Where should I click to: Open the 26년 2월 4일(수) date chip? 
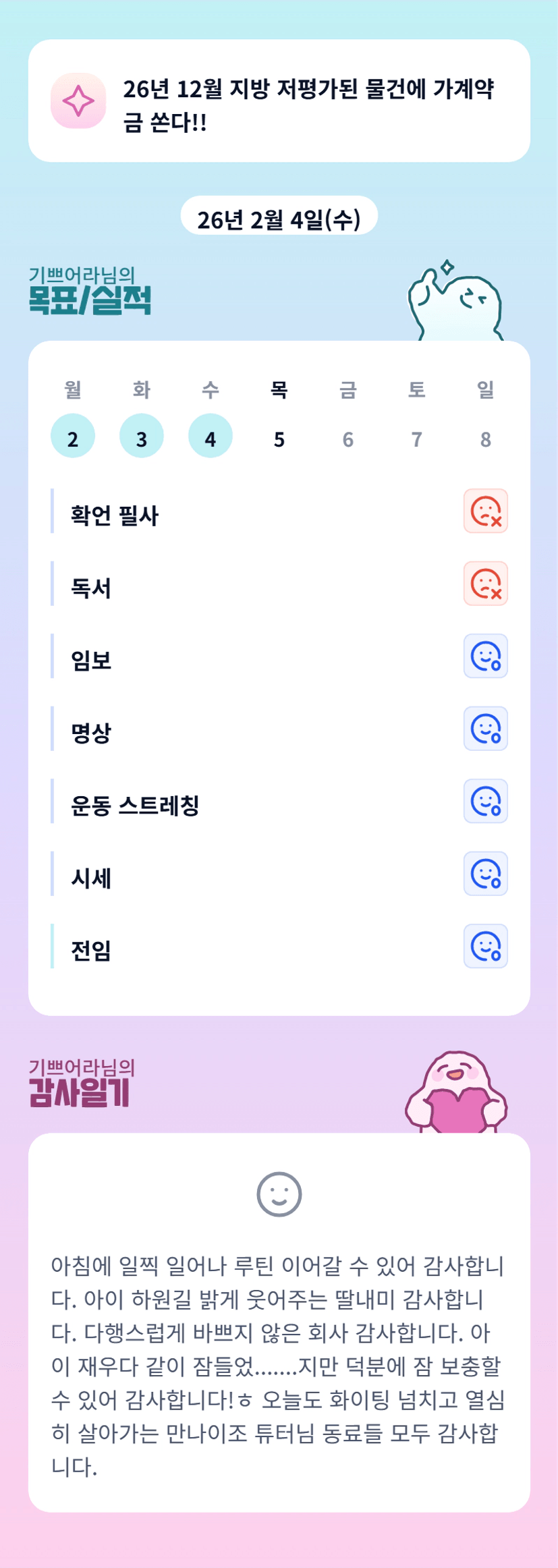pyautogui.click(x=279, y=216)
